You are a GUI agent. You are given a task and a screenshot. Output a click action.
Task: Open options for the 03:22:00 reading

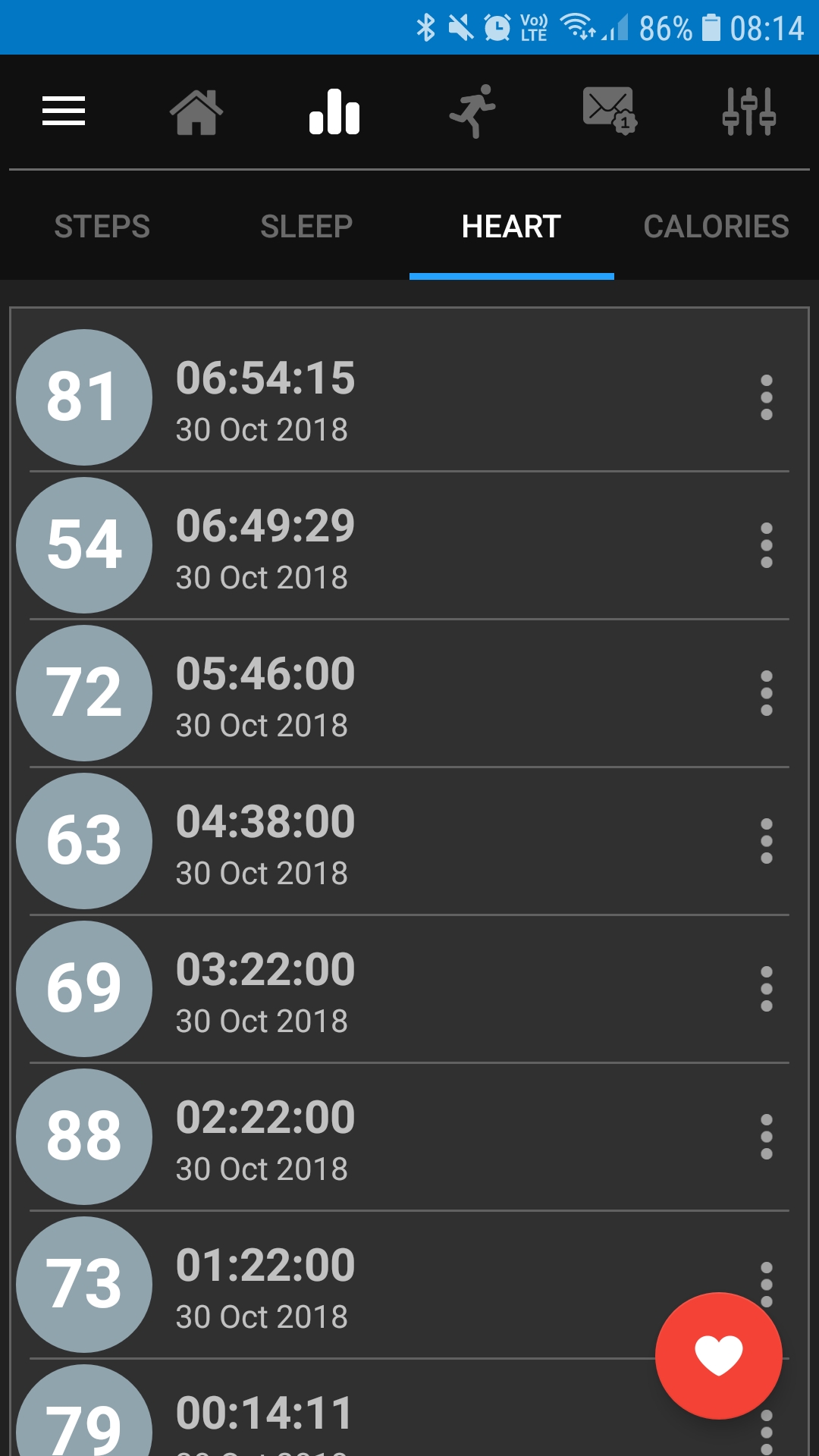767,989
